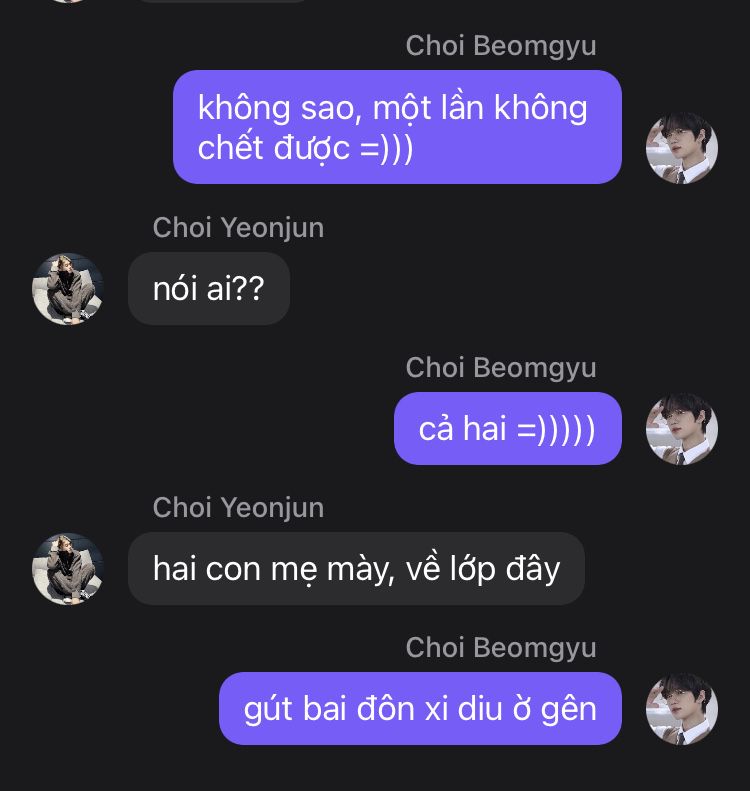Screen dimensions: 750x791
Task: Tap Beomgyu's avatar beside "không sao" message
Action: pos(682,148)
